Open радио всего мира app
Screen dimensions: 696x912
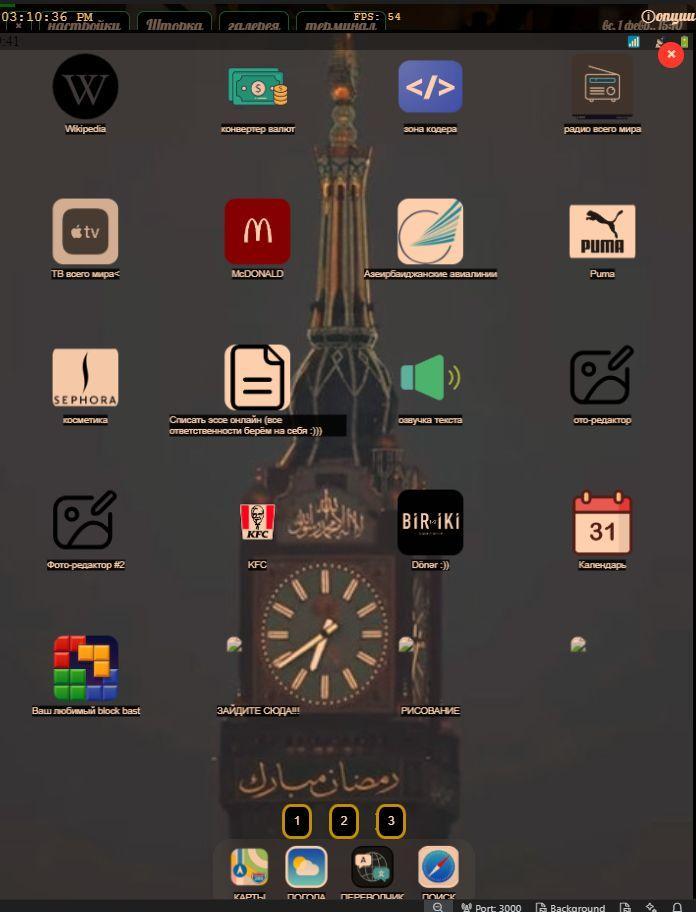[x=602, y=87]
